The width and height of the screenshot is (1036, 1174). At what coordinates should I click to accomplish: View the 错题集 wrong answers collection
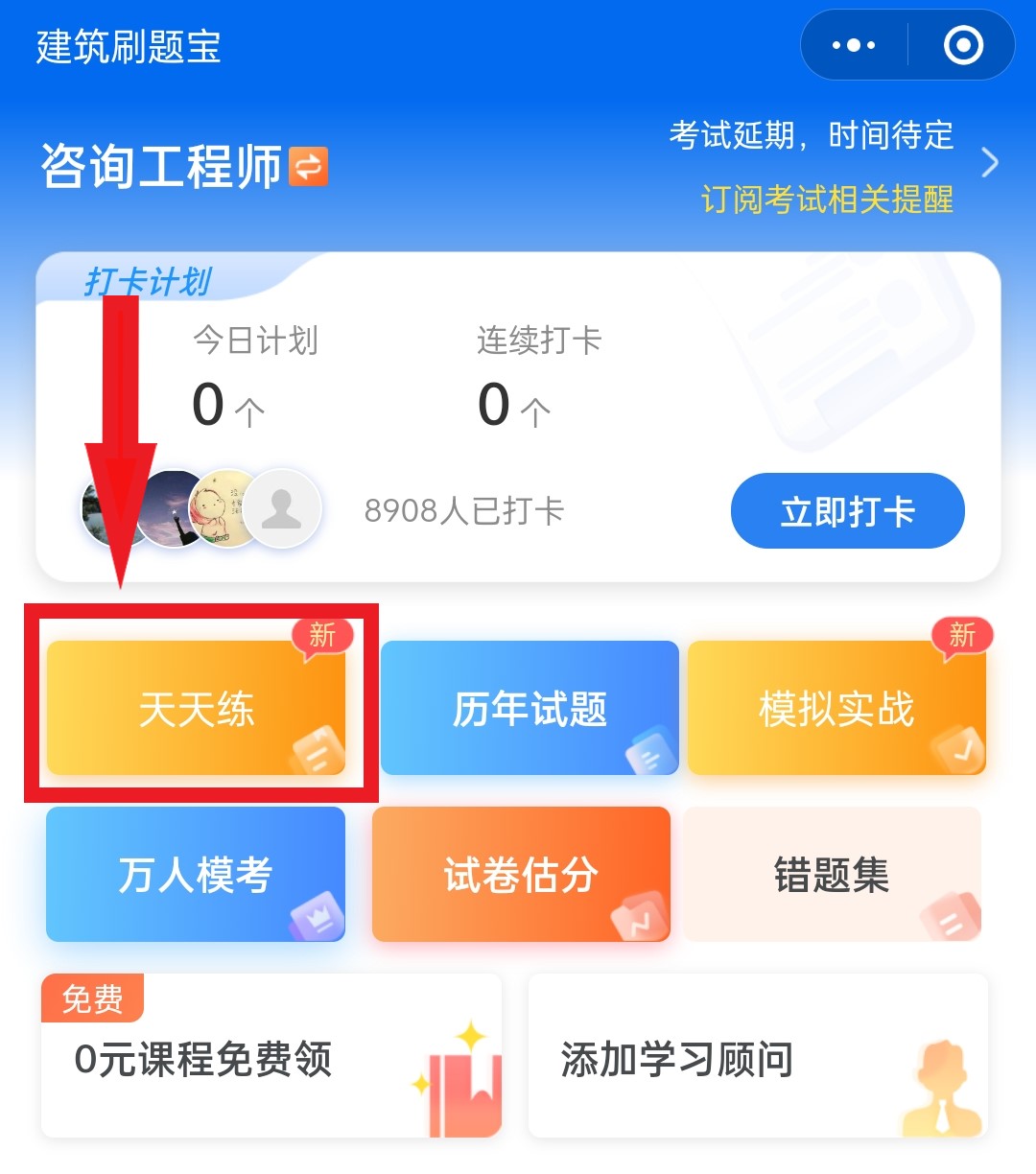832,874
